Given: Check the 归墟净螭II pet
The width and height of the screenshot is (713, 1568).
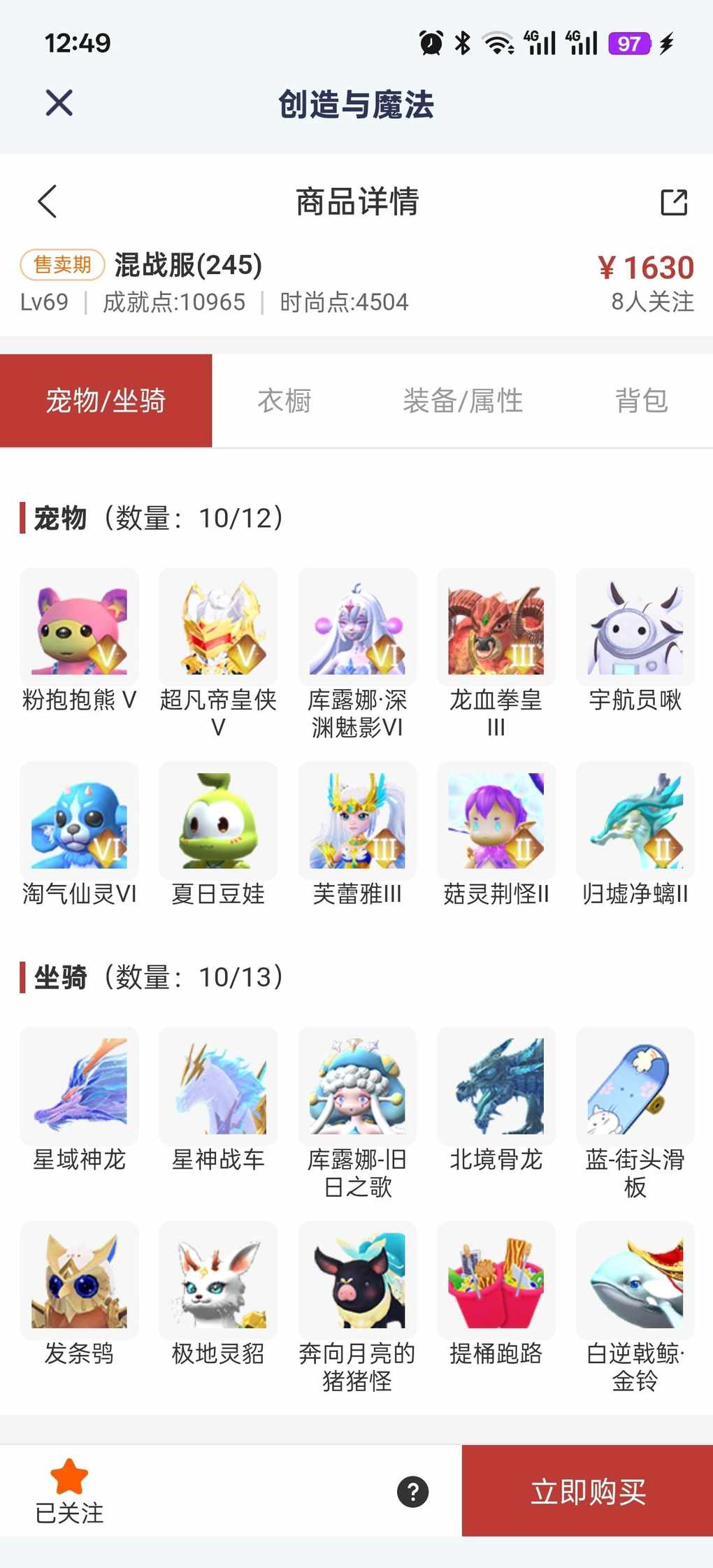Looking at the screenshot, I should tap(635, 821).
